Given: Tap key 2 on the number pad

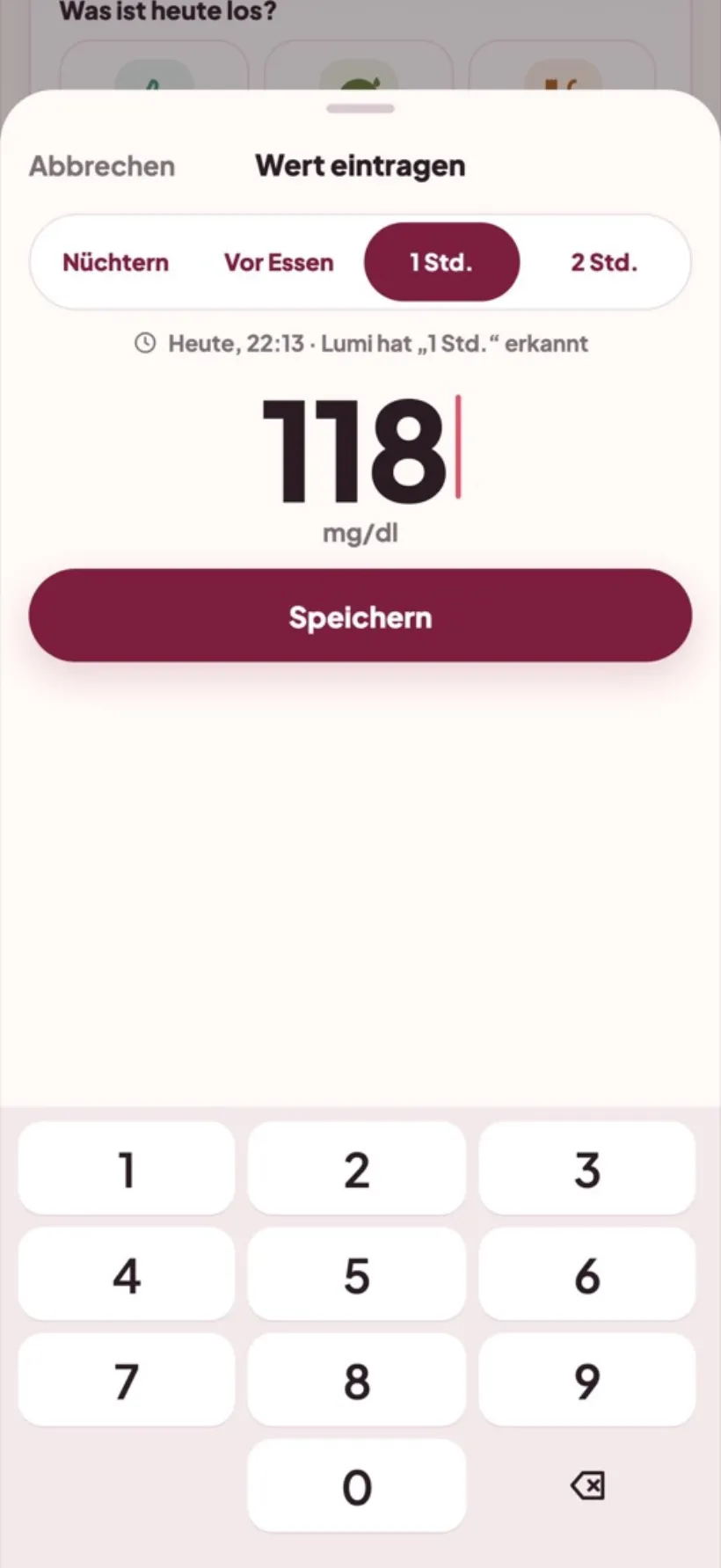Looking at the screenshot, I should pos(356,1169).
